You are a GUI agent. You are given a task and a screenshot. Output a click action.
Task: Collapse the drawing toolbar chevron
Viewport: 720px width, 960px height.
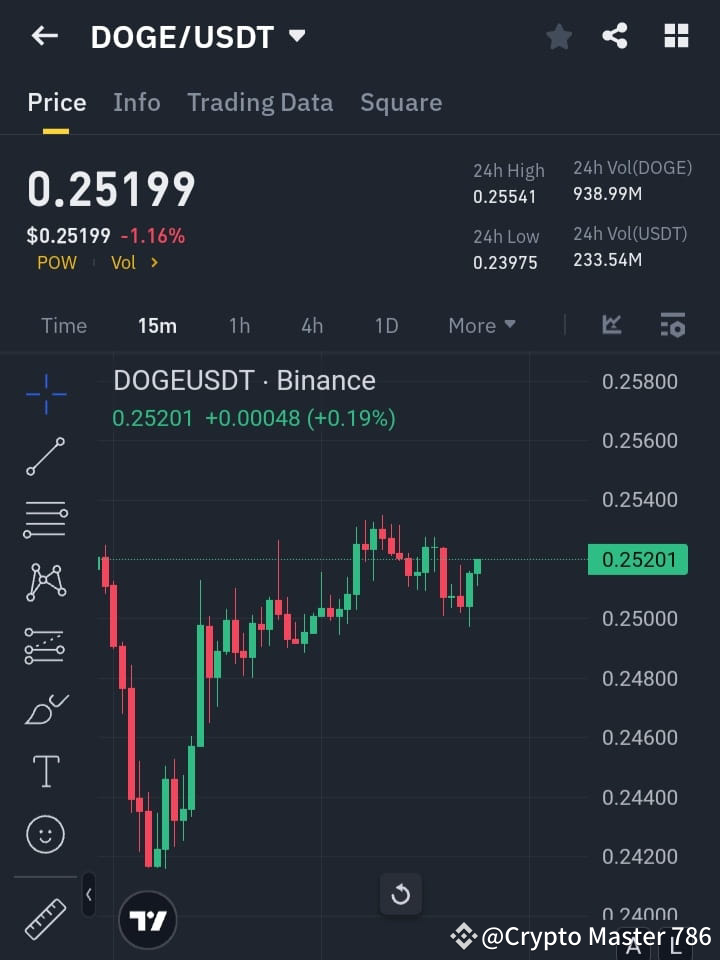(x=88, y=895)
